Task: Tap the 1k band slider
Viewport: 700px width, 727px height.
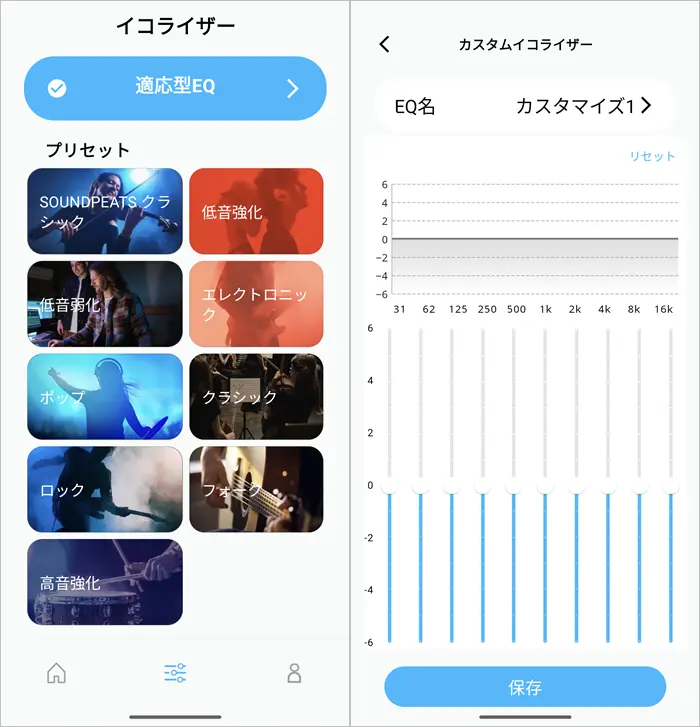Action: [x=545, y=486]
